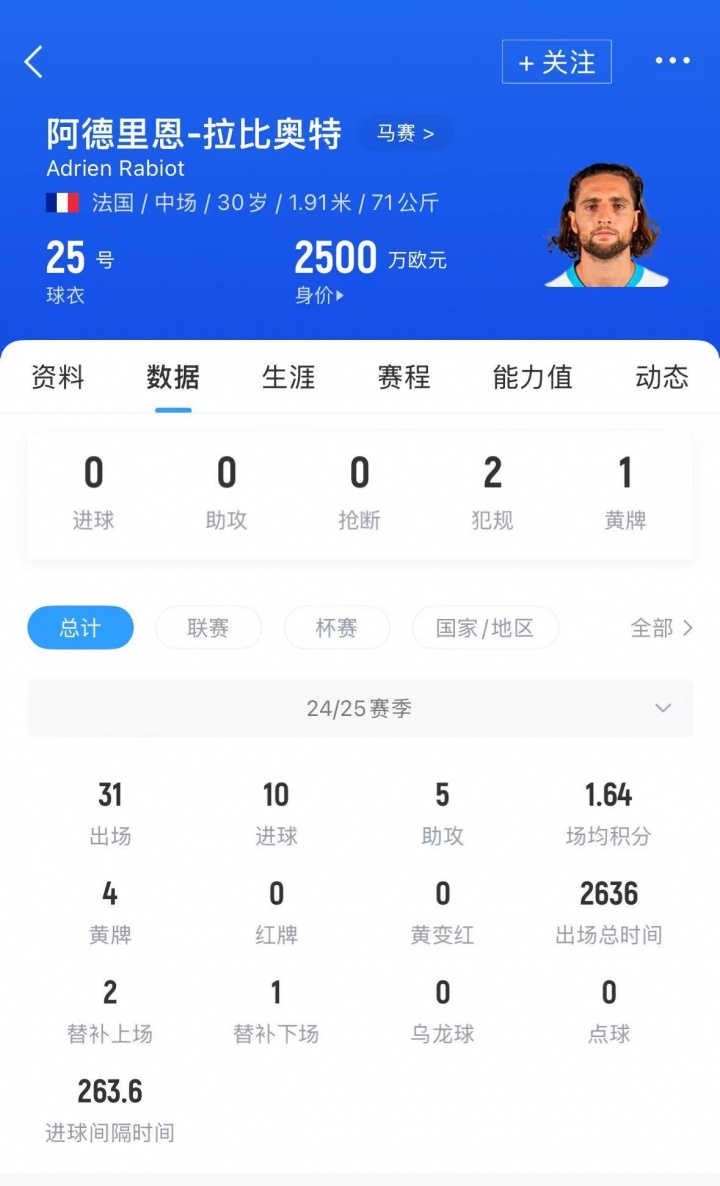720x1186 pixels.
Task: Switch to the 资料 tab
Action: 58,377
